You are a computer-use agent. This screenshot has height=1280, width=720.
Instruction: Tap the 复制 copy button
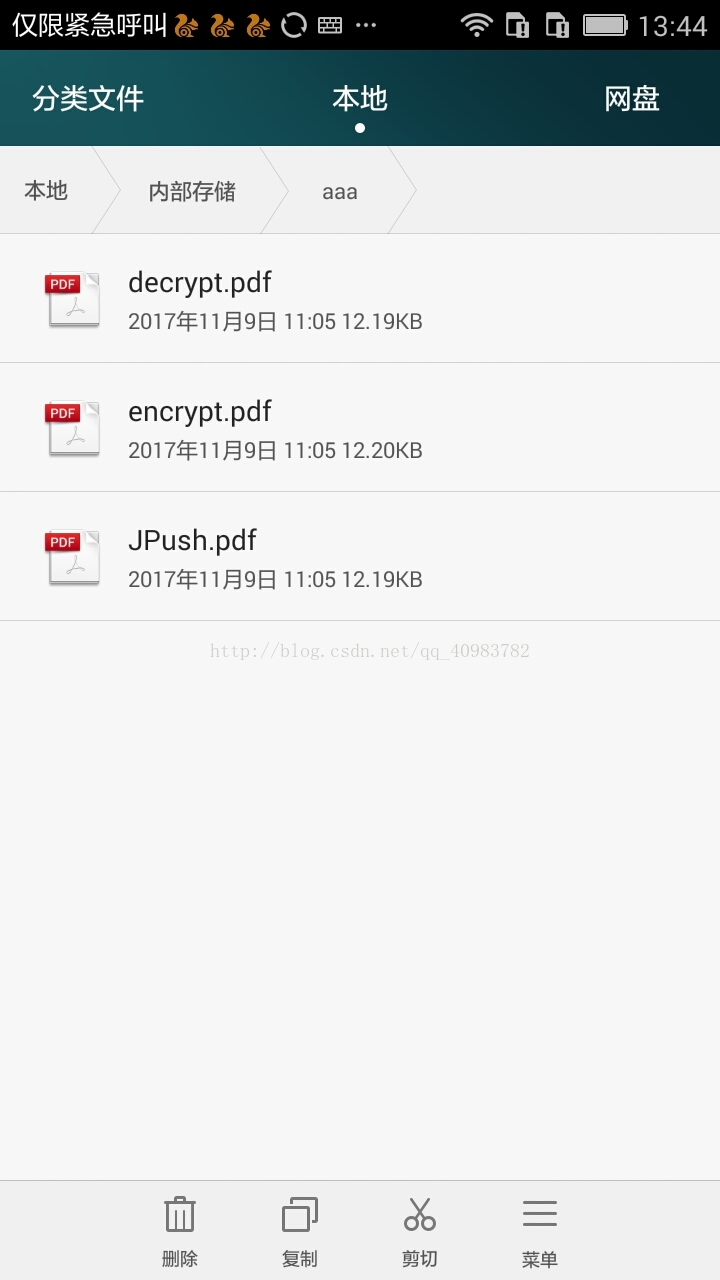click(300, 1232)
